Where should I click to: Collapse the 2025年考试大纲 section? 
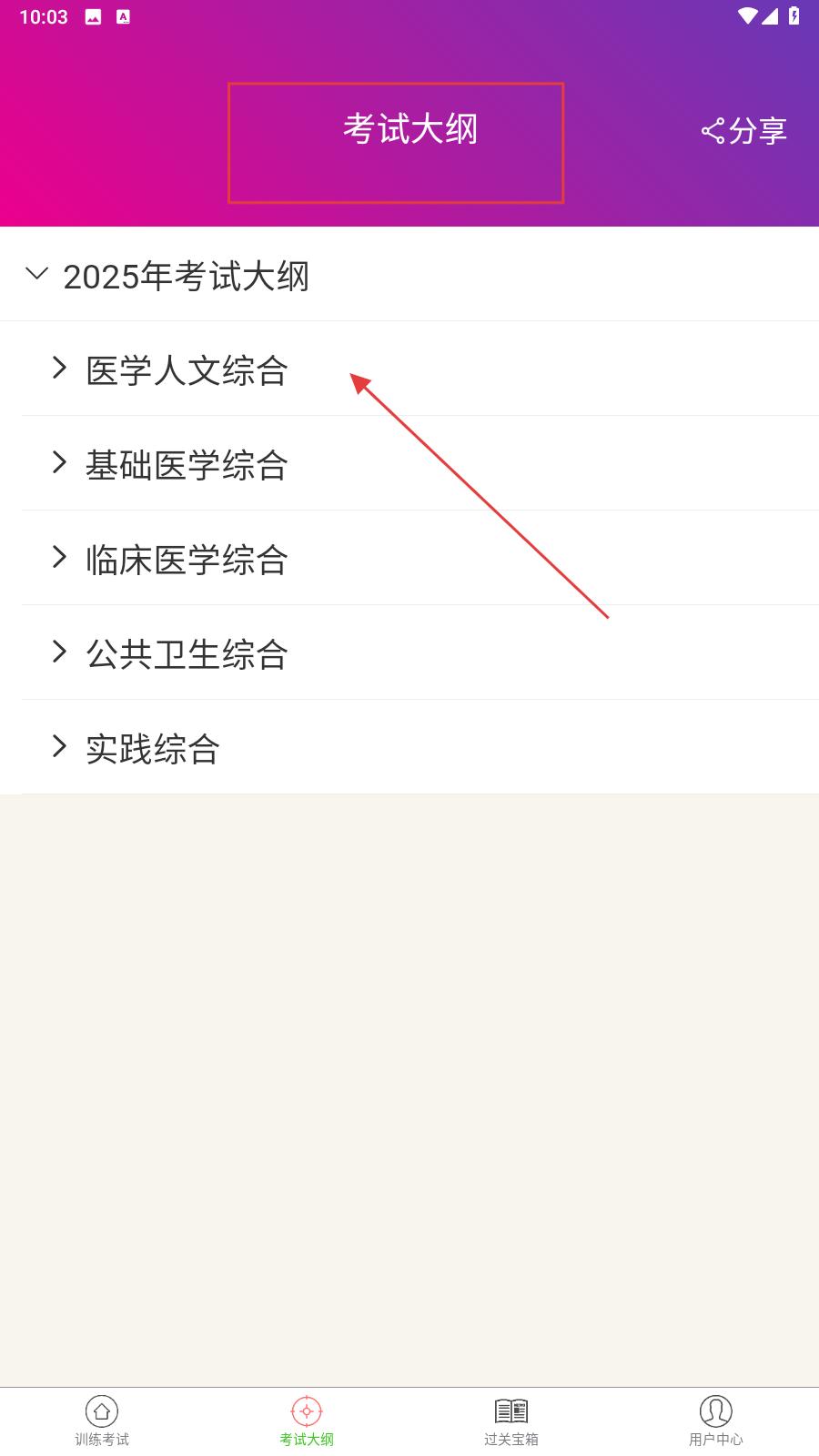coord(409,275)
